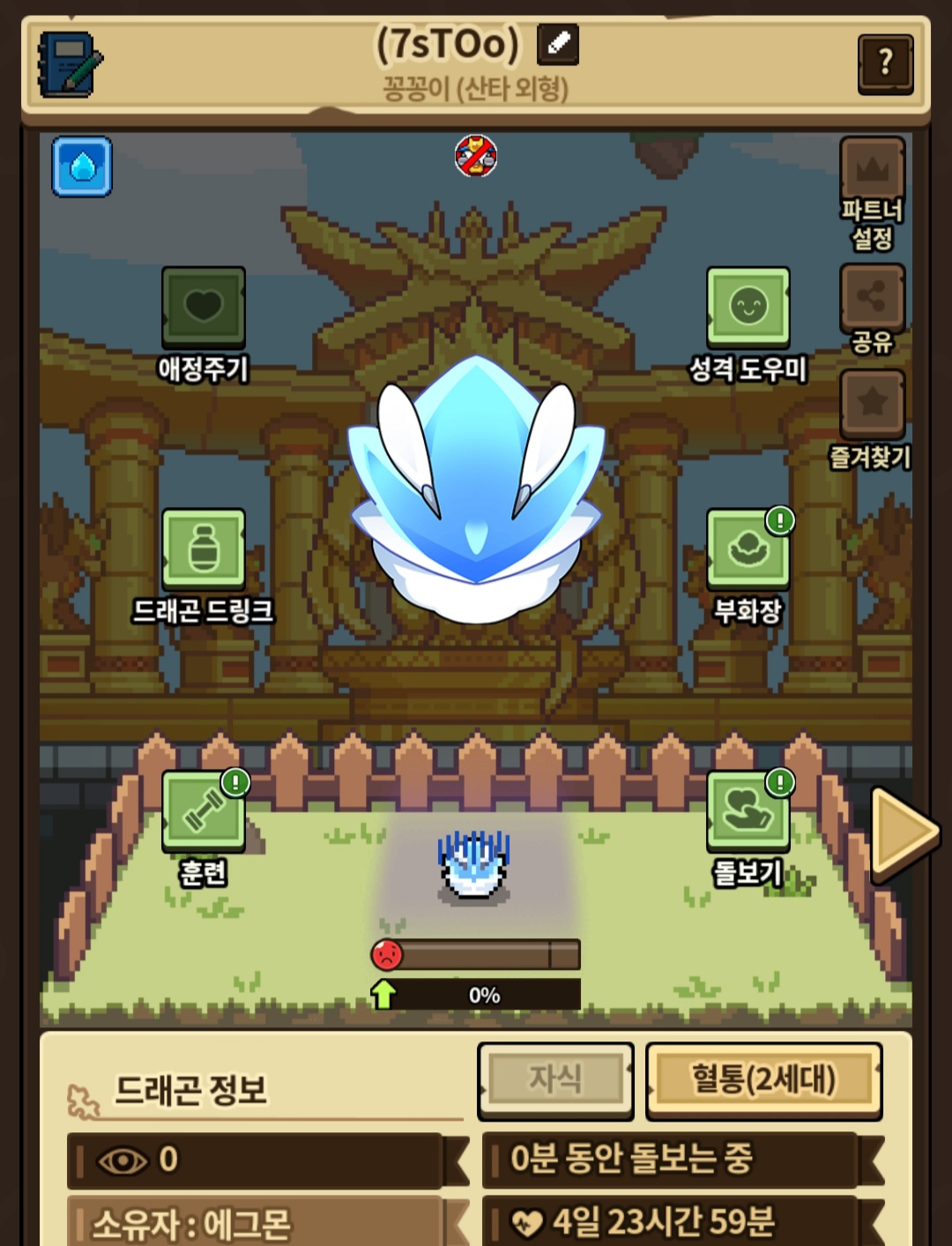Open the notebook icon in the header
Image resolution: width=952 pixels, height=1246 pixels.
click(x=69, y=64)
